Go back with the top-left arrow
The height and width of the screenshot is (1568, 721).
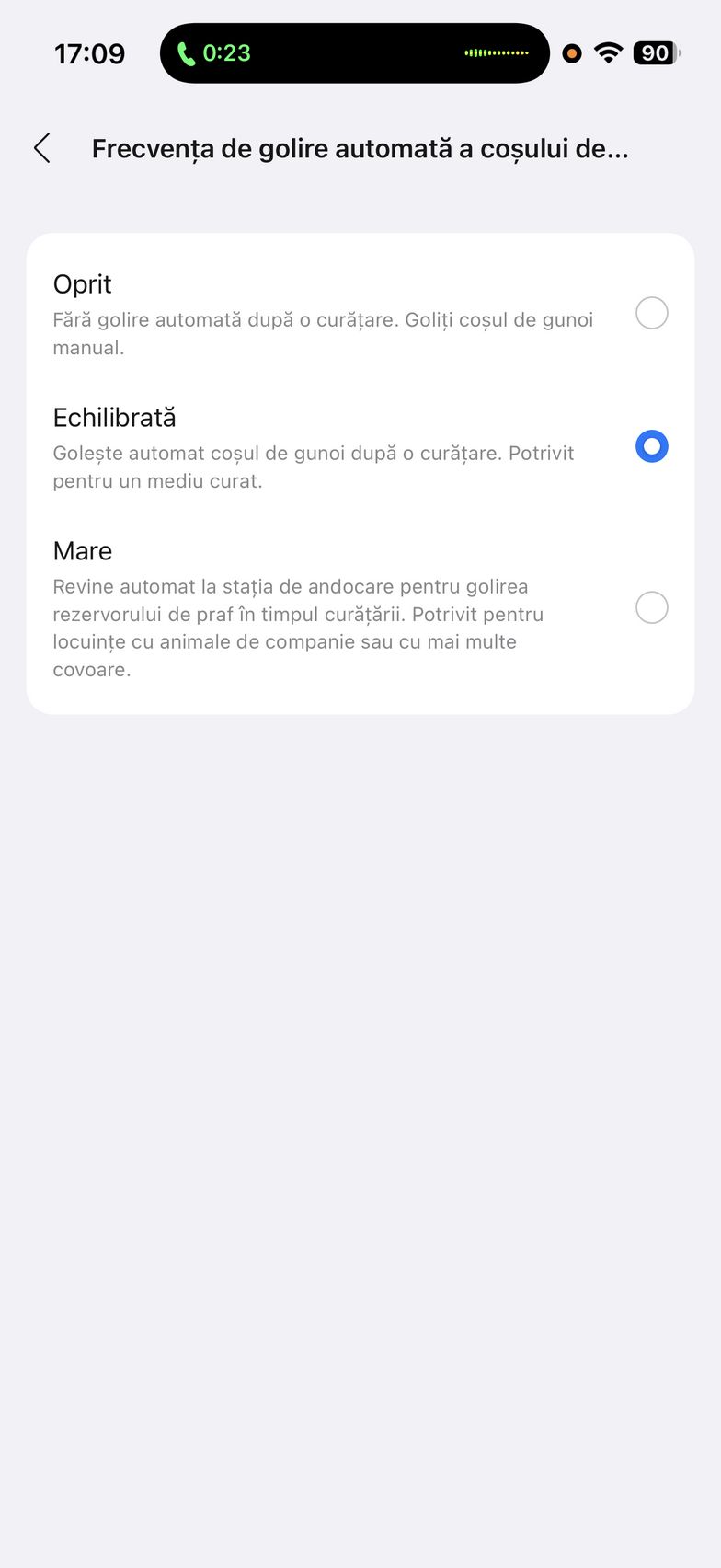coord(42,148)
